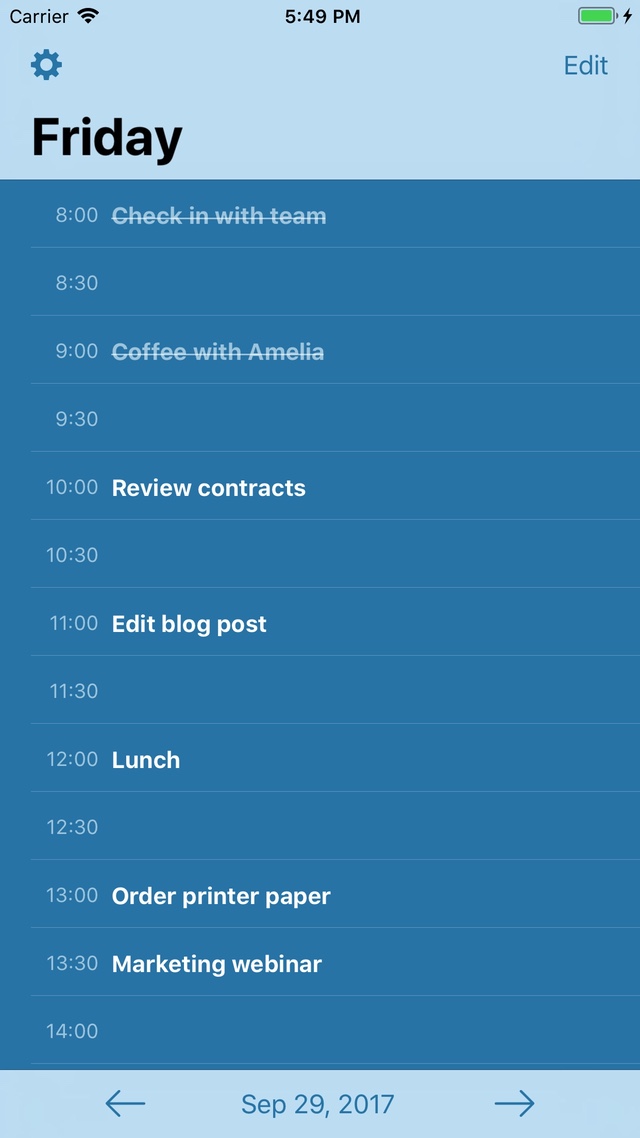Open the settings gear
640x1138 pixels.
46,66
